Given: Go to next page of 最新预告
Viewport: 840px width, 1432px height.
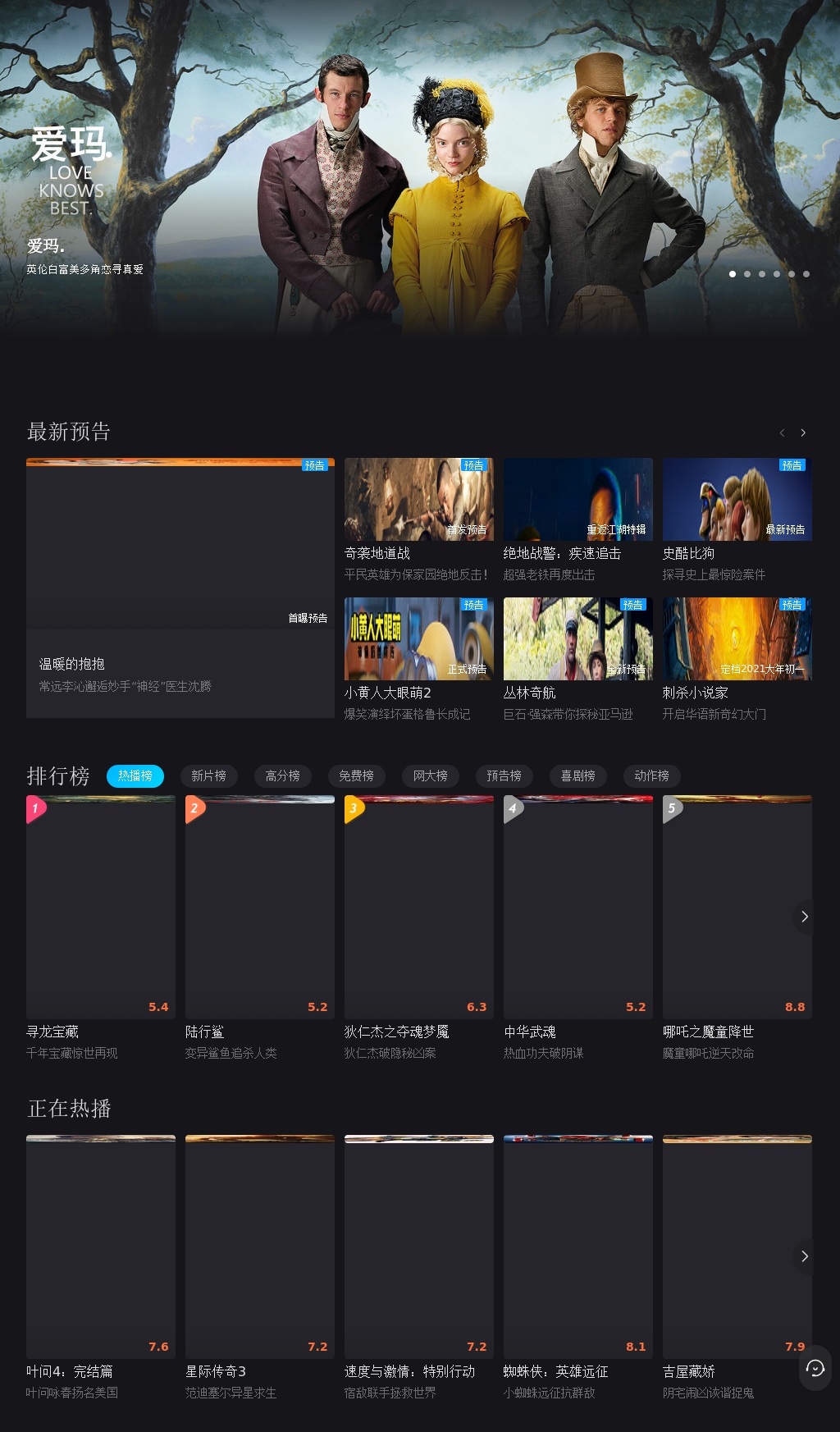Looking at the screenshot, I should (x=803, y=432).
